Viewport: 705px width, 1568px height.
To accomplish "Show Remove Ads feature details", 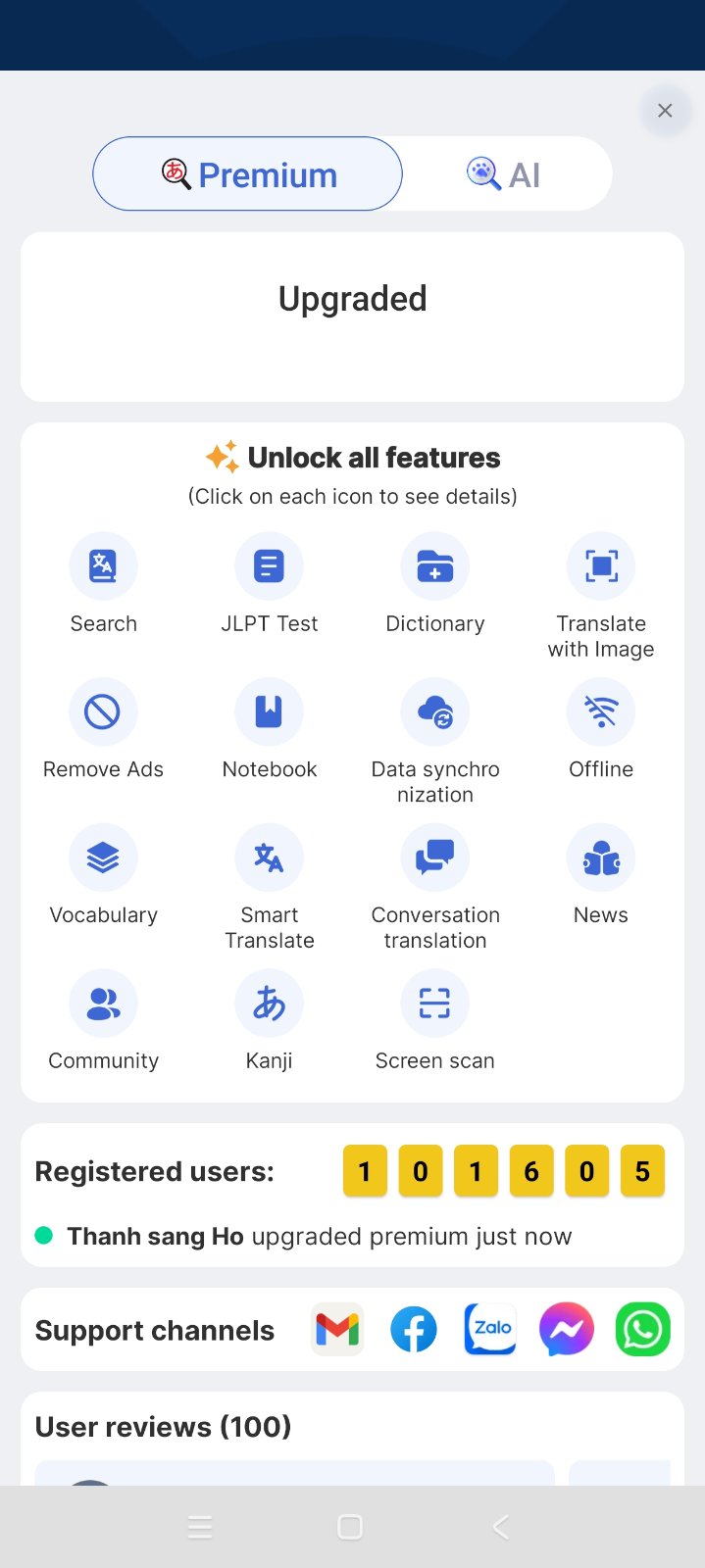I will (x=103, y=711).
